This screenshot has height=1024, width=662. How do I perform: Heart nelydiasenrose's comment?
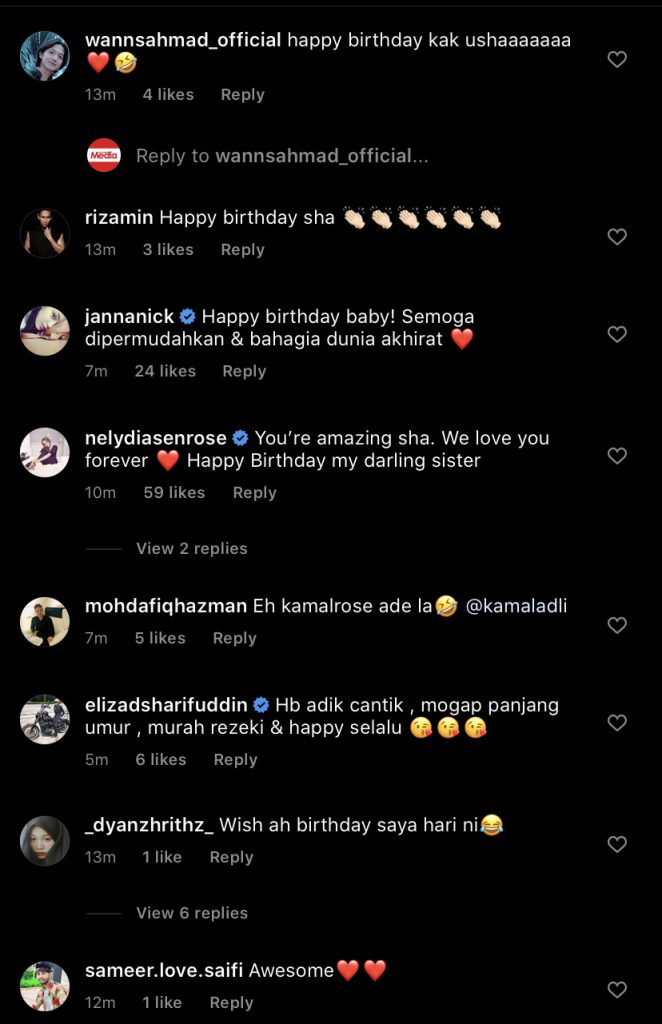(618, 456)
